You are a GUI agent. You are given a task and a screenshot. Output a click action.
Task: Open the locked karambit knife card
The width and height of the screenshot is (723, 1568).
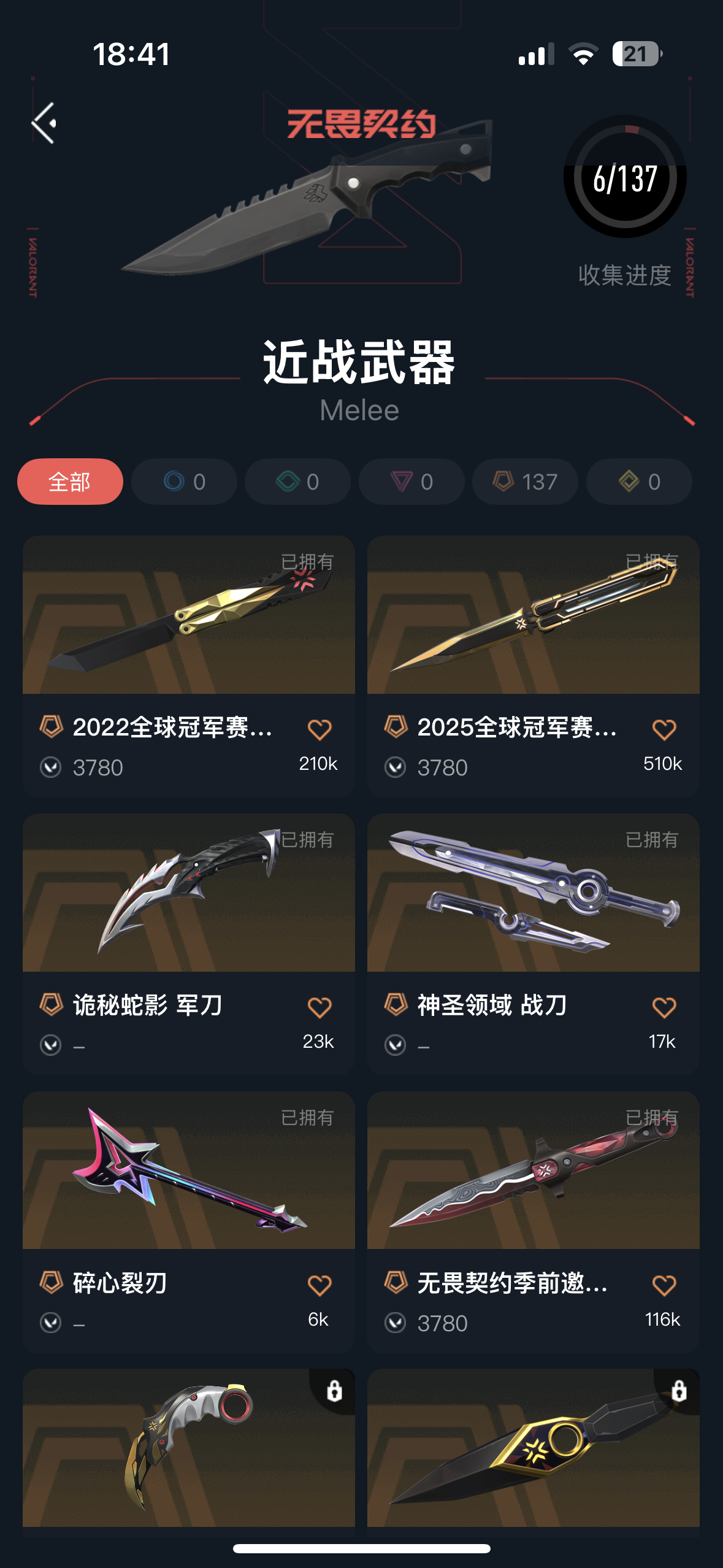point(188,1448)
